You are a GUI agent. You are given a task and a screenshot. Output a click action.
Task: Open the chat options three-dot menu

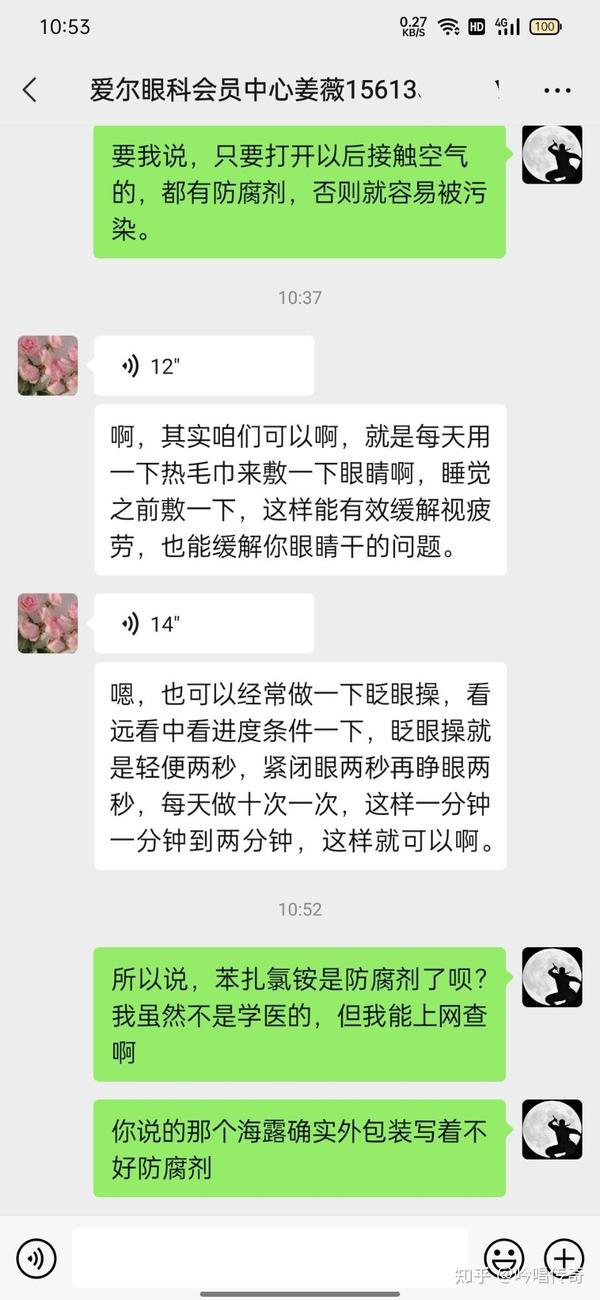[557, 90]
